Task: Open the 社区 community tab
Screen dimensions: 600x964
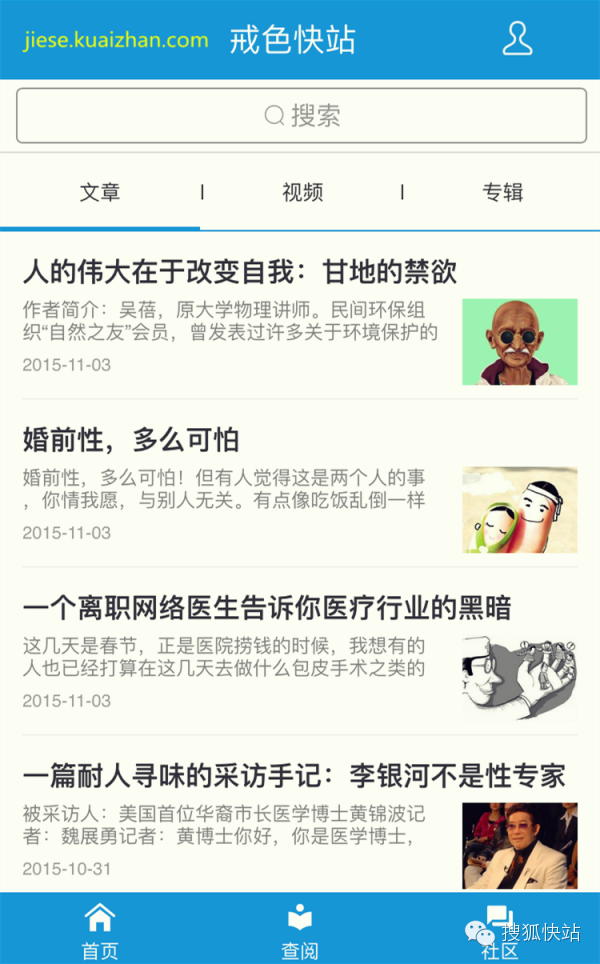Action: click(498, 930)
